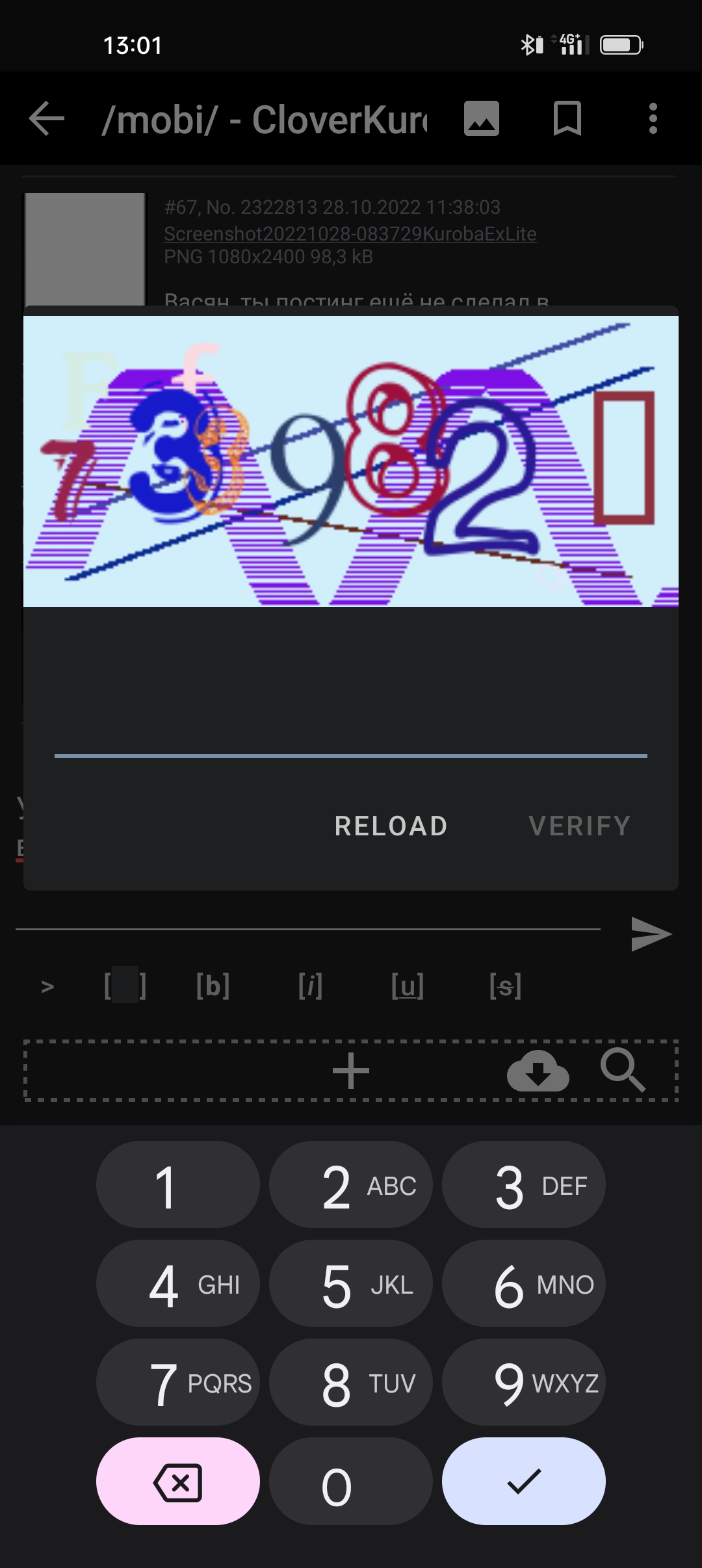Open the Screenshot20221028 file link
Screen dimensions: 702x1568
pos(350,233)
